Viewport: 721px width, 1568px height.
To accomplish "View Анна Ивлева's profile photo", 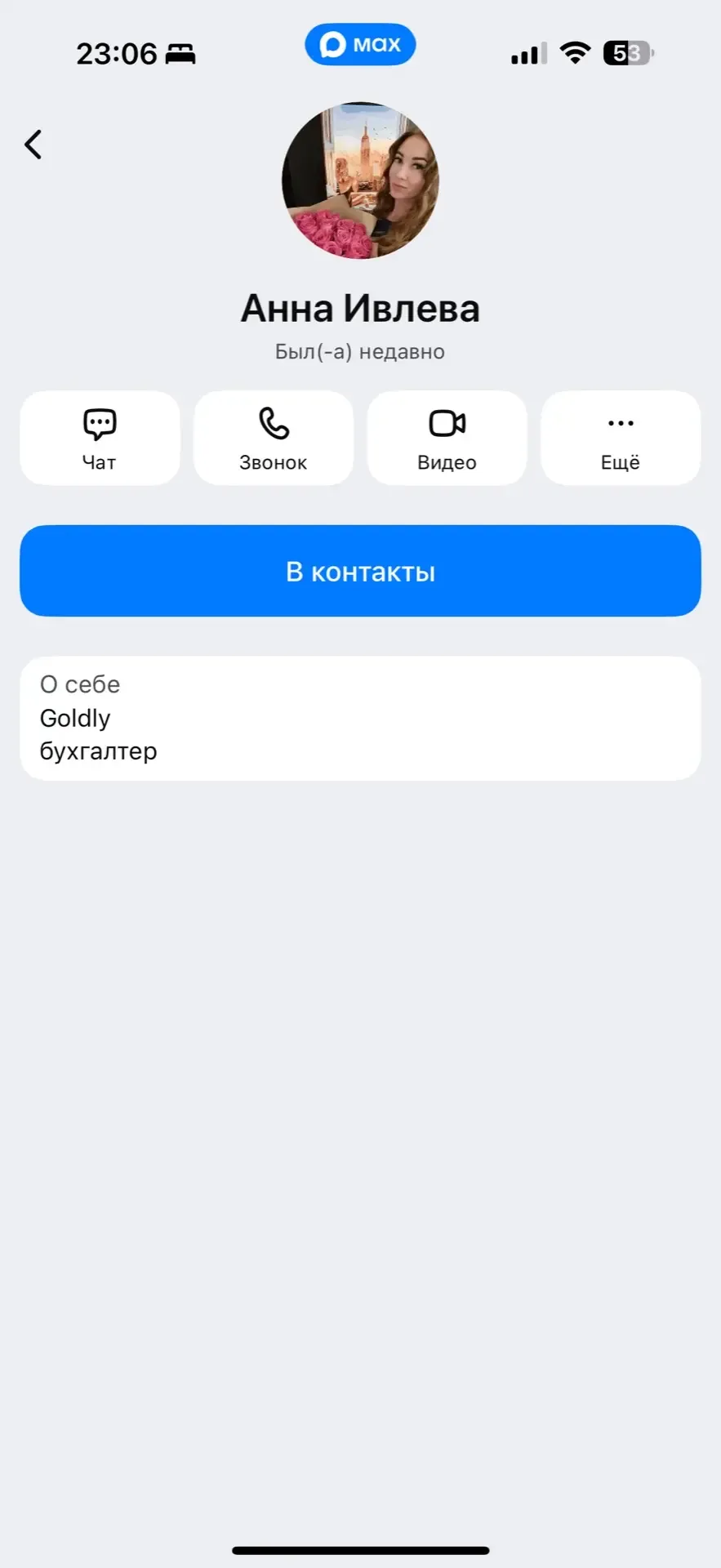I will pyautogui.click(x=360, y=180).
